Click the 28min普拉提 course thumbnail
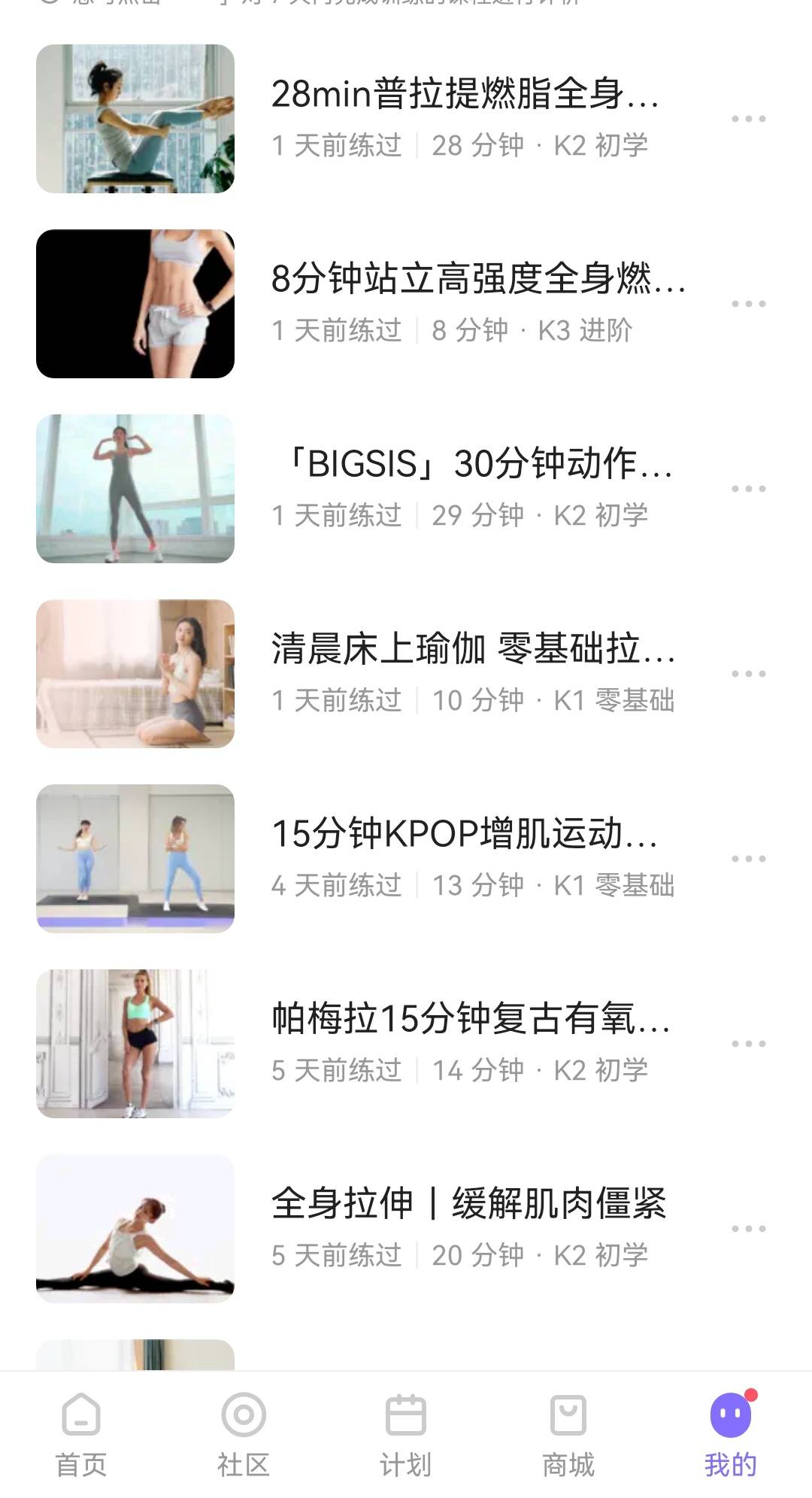Image resolution: width=812 pixels, height=1498 pixels. 135,119
